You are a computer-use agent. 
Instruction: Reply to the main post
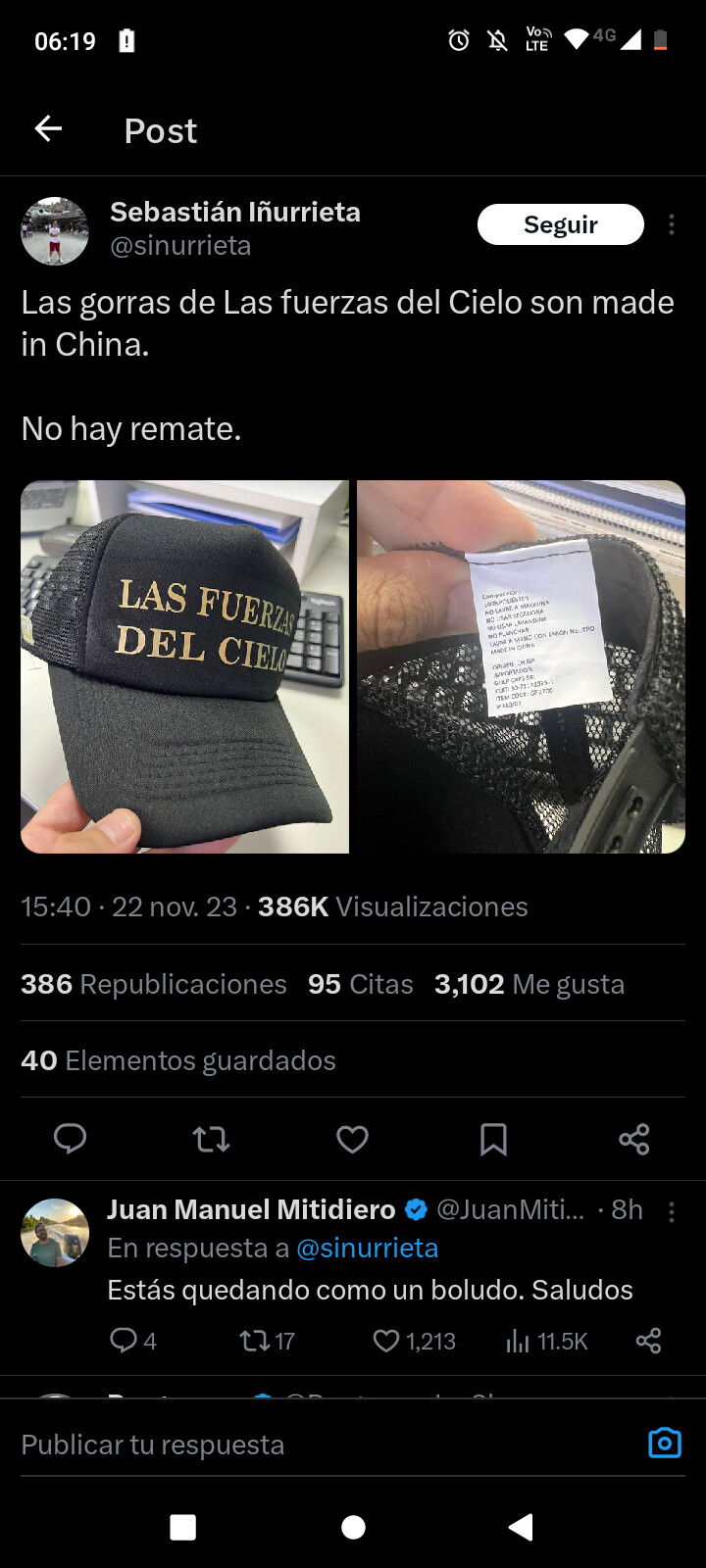[x=70, y=1139]
